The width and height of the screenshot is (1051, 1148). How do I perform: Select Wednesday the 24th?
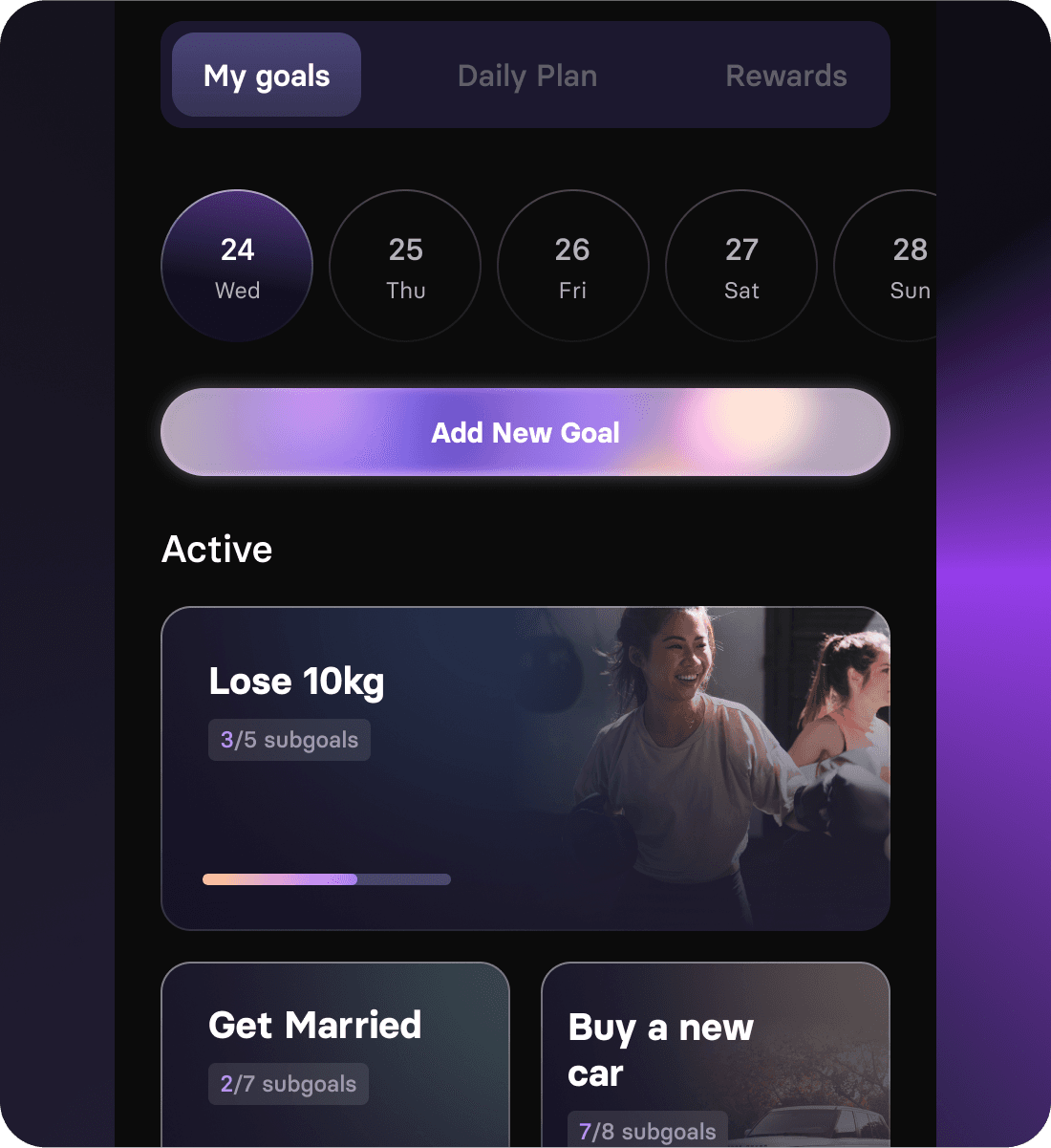[237, 266]
